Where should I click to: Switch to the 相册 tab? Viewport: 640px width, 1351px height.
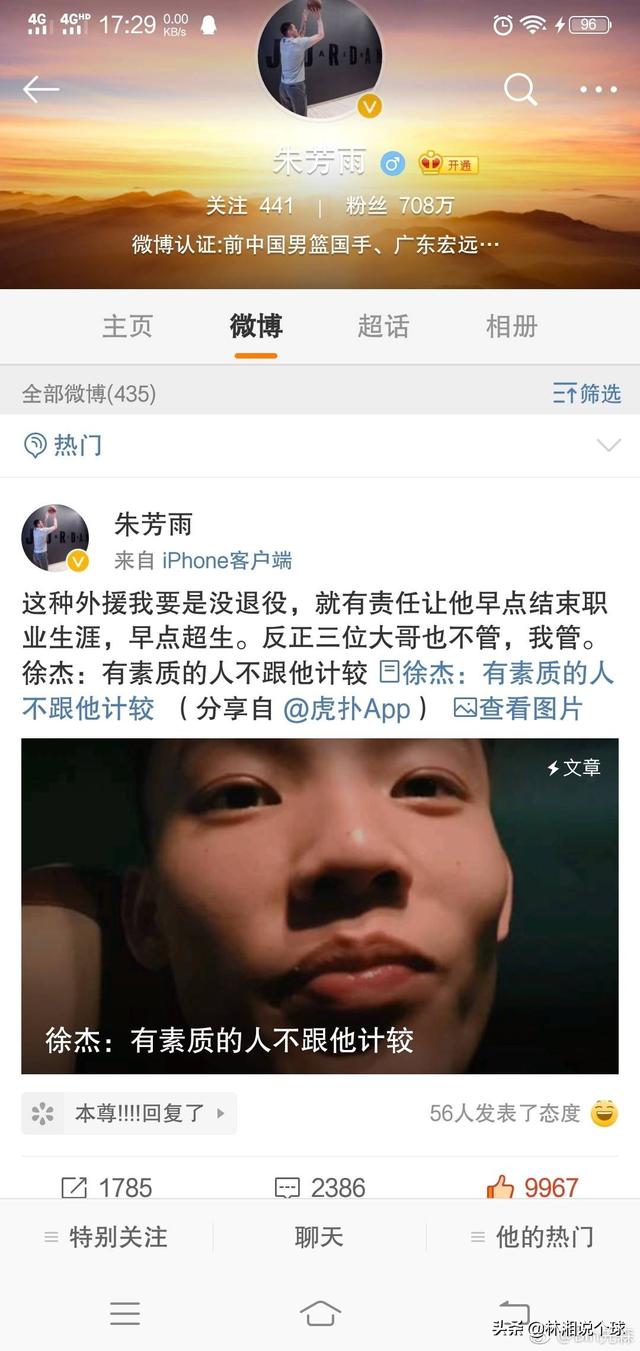pyautogui.click(x=512, y=326)
